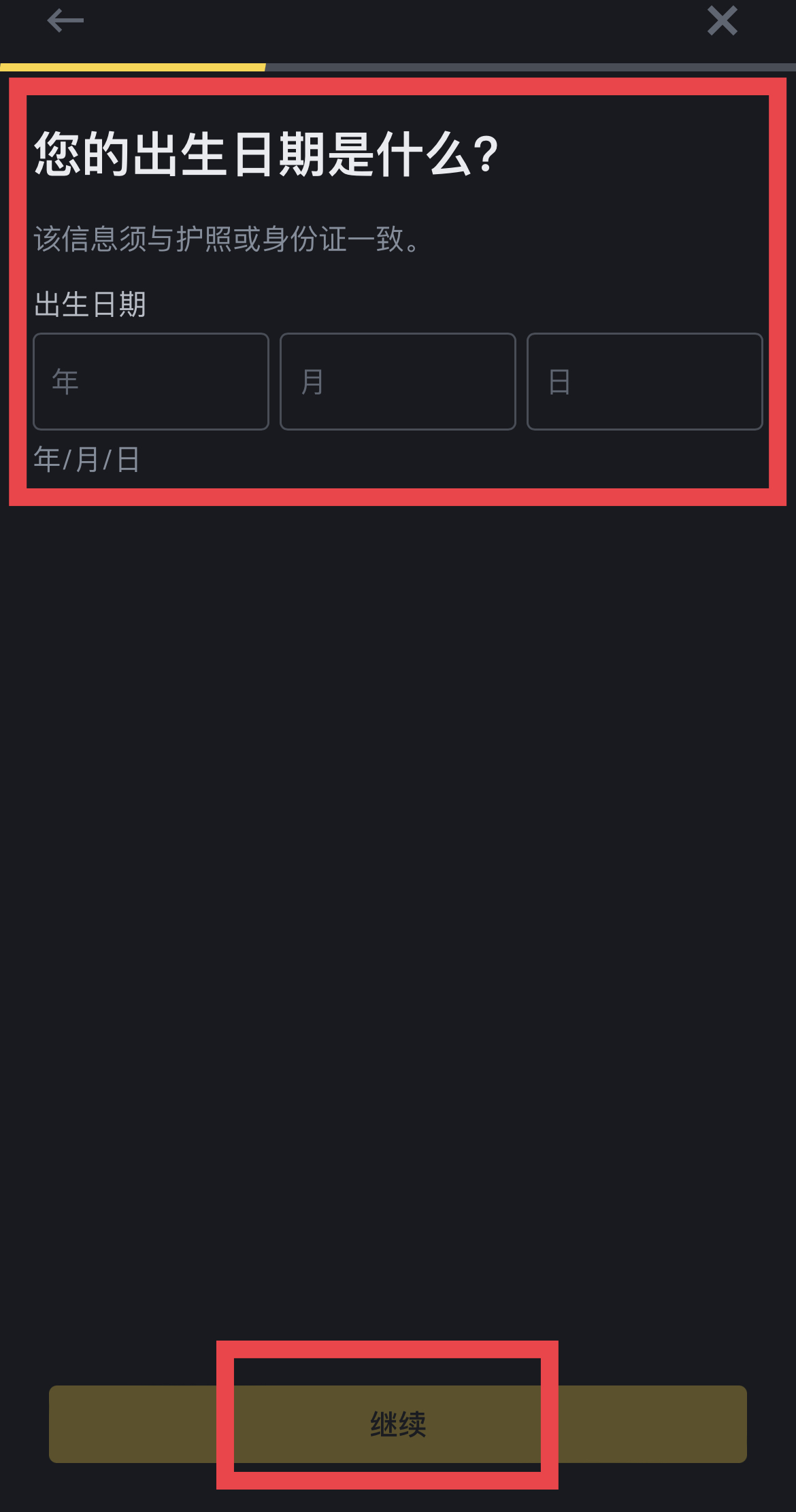Tap the 年 (year) input field
The height and width of the screenshot is (1512, 796).
(151, 382)
